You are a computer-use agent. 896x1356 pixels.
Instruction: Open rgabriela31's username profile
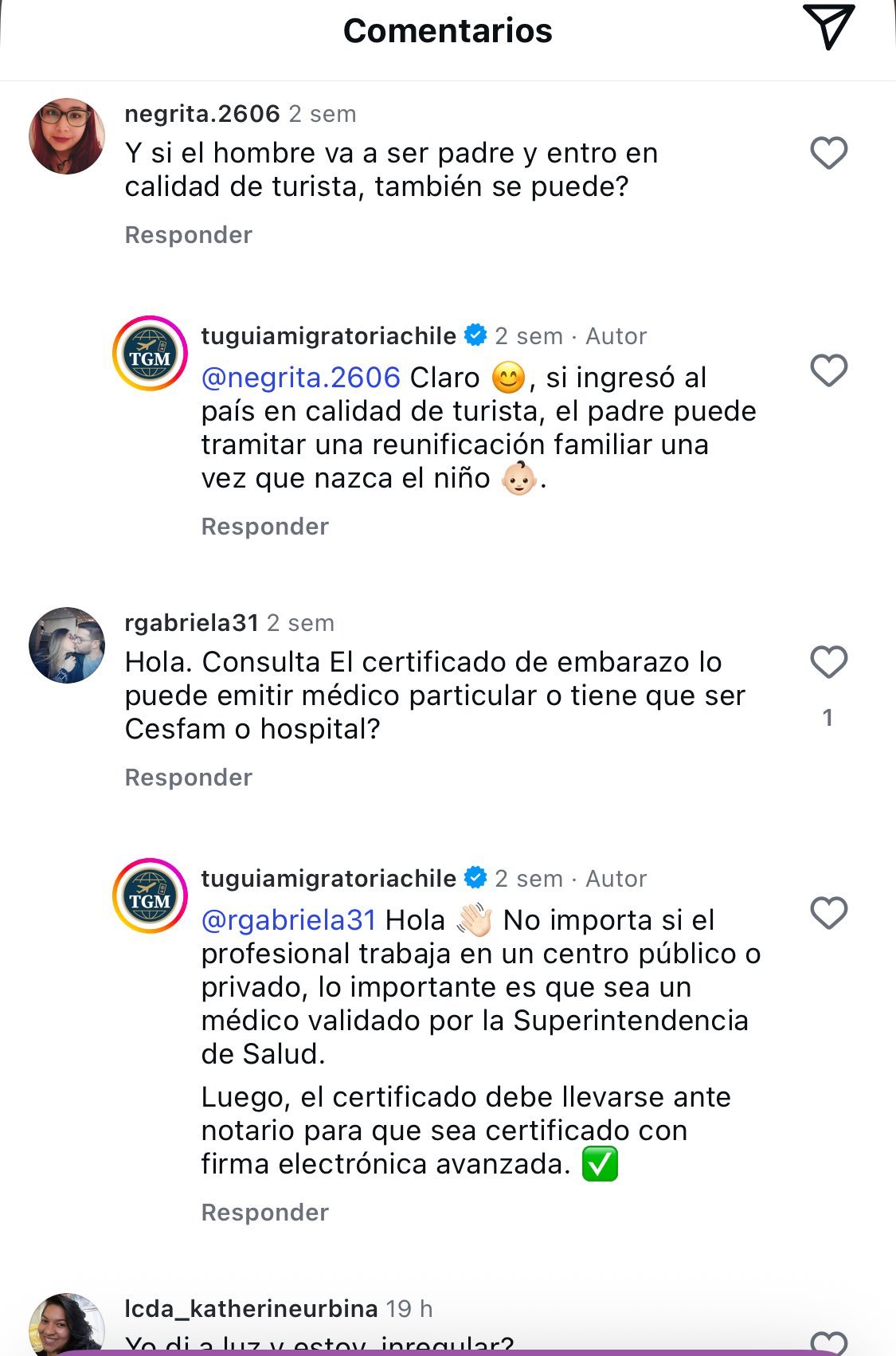pyautogui.click(x=191, y=623)
